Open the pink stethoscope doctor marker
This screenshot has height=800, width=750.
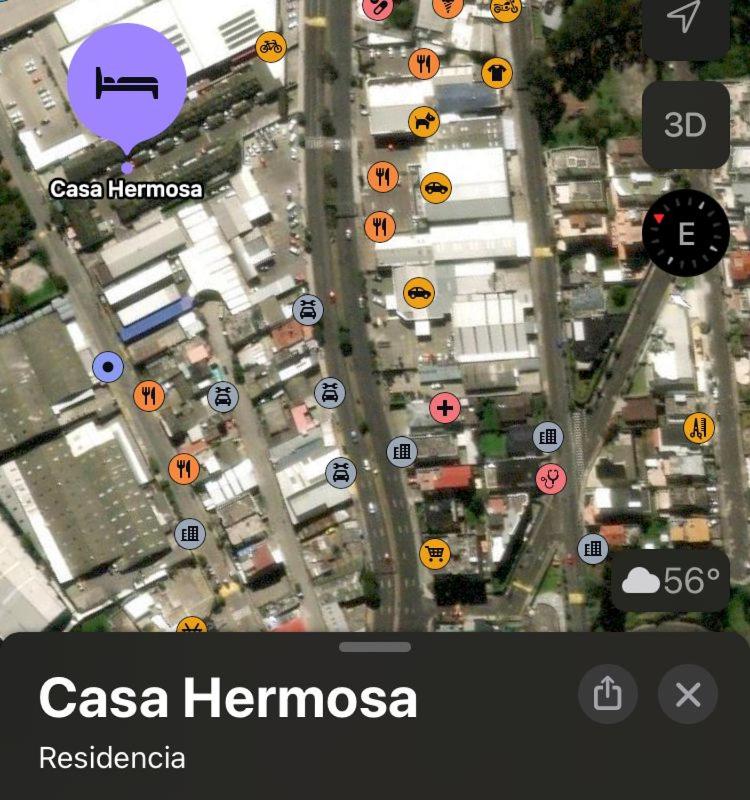(550, 479)
